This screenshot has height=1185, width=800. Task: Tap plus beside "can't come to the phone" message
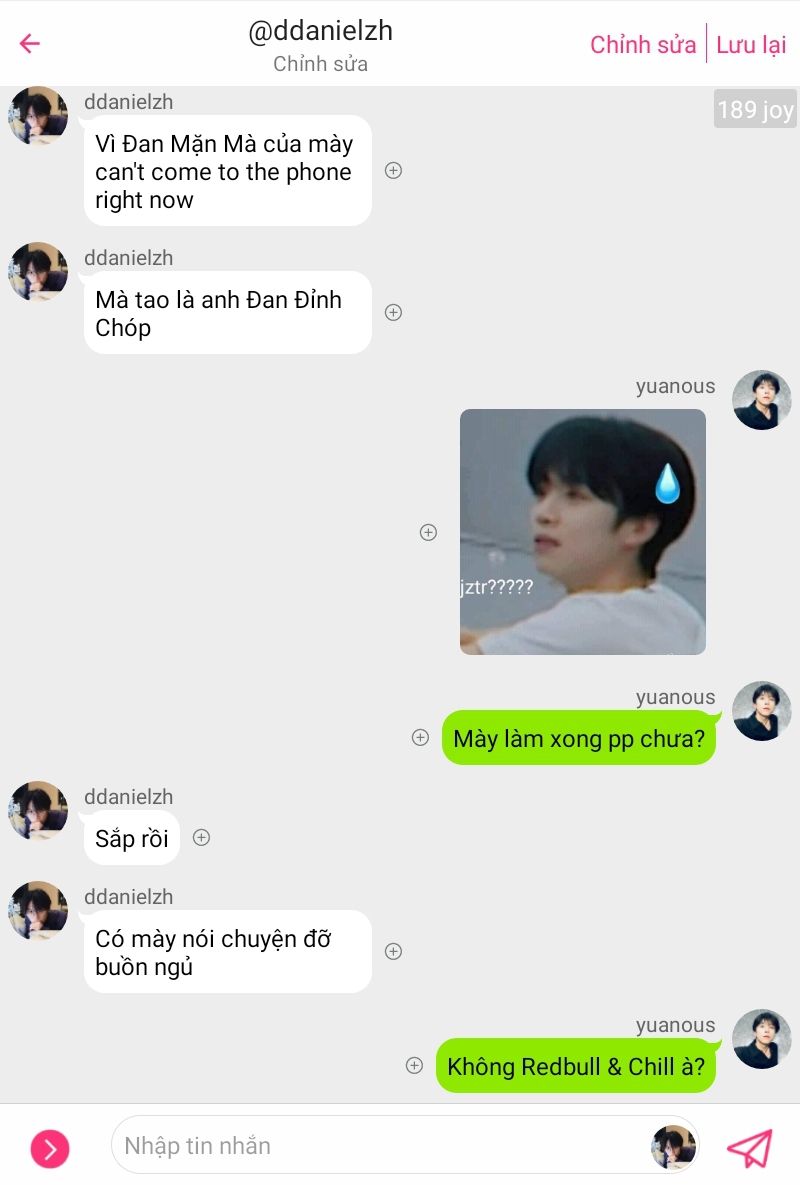pos(394,171)
